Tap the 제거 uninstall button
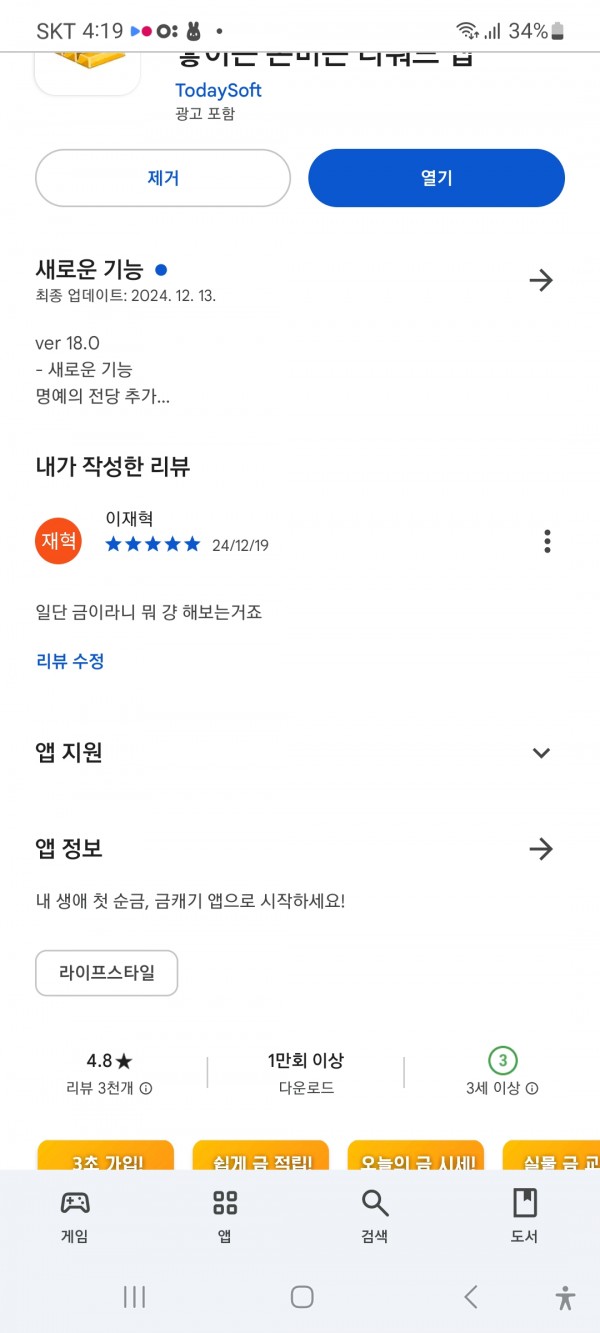This screenshot has height=1333, width=600. (x=163, y=178)
